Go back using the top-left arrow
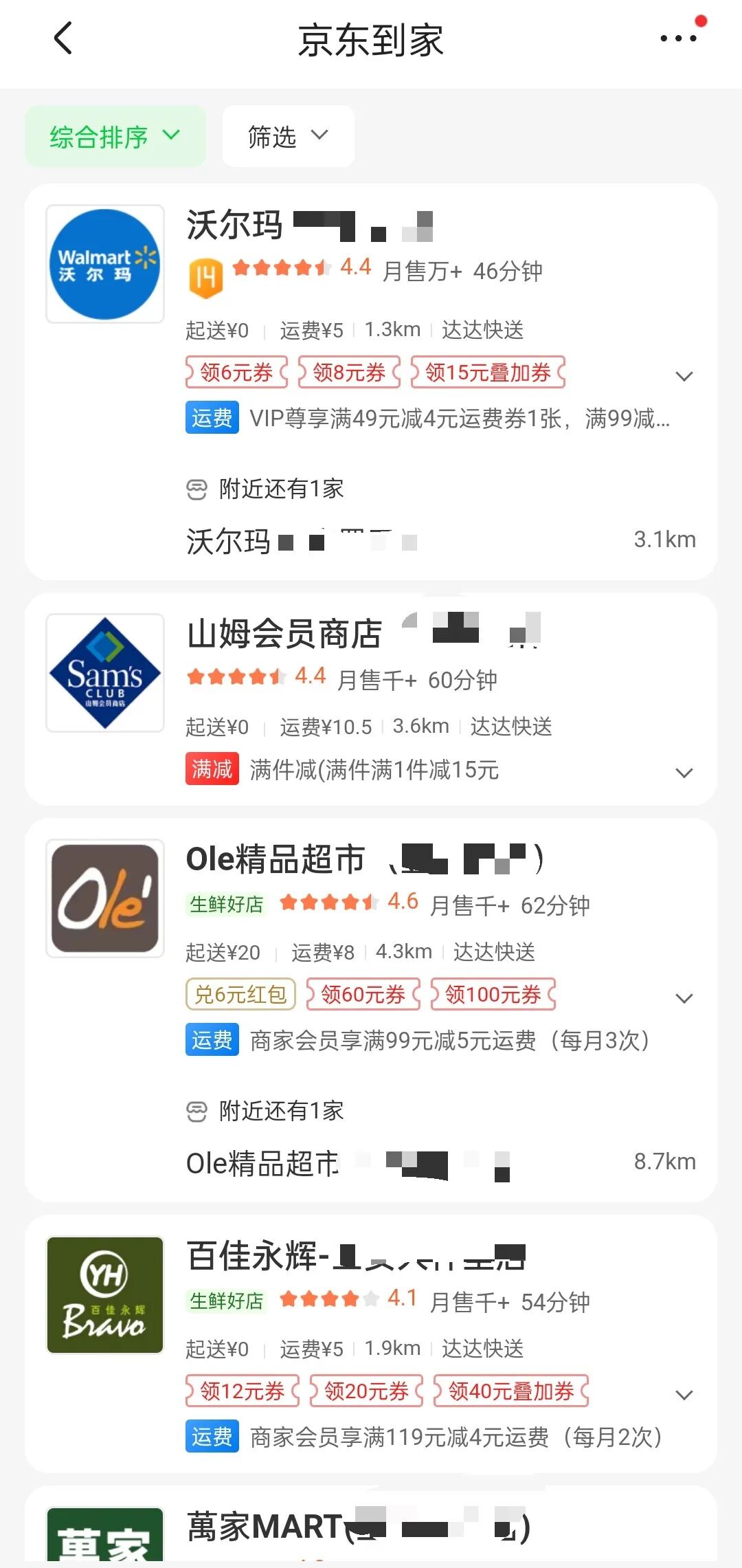Image resolution: width=742 pixels, height=1568 pixels. pos(63,38)
